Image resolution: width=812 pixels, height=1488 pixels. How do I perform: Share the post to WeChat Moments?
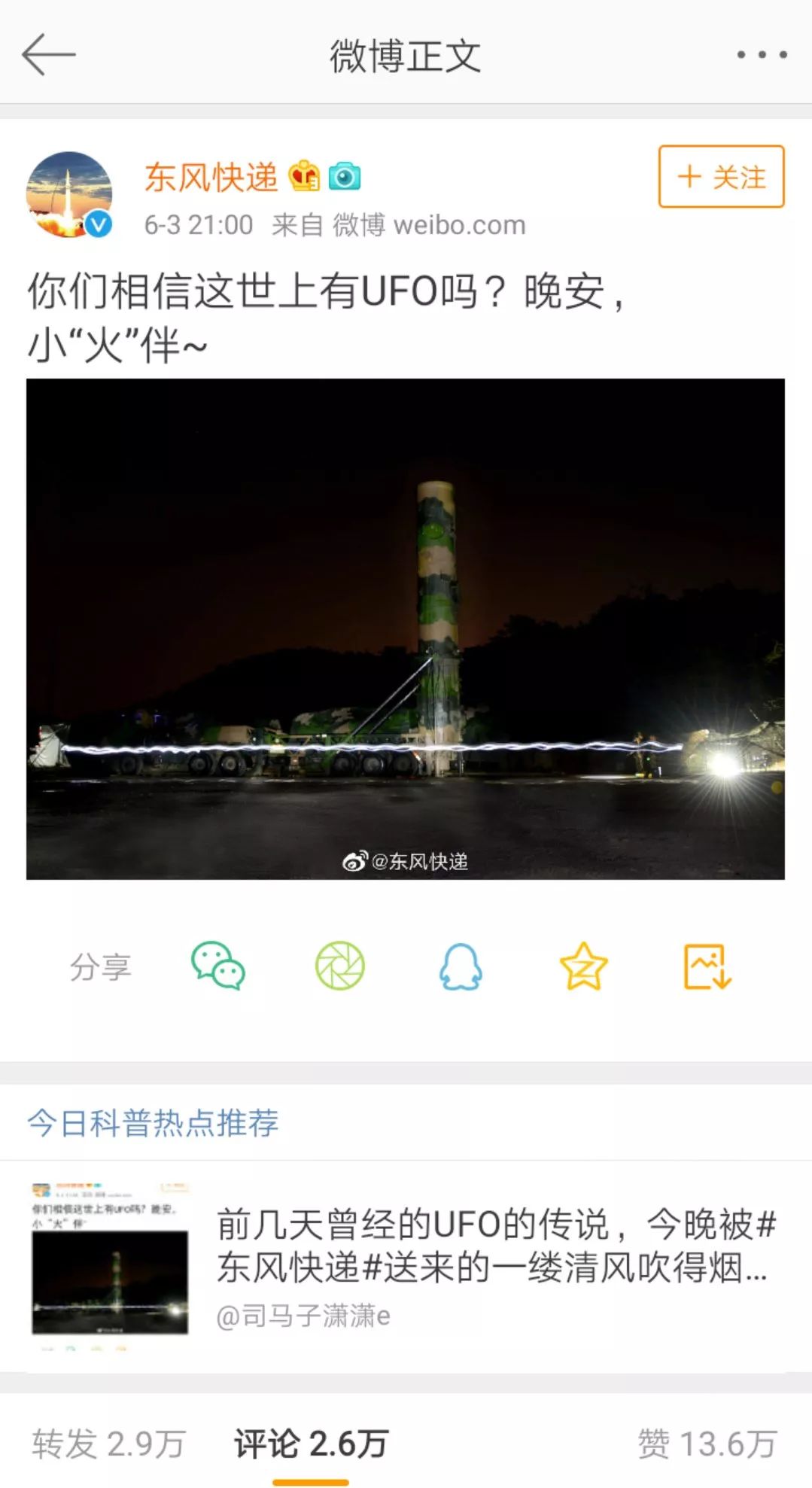coord(339,966)
